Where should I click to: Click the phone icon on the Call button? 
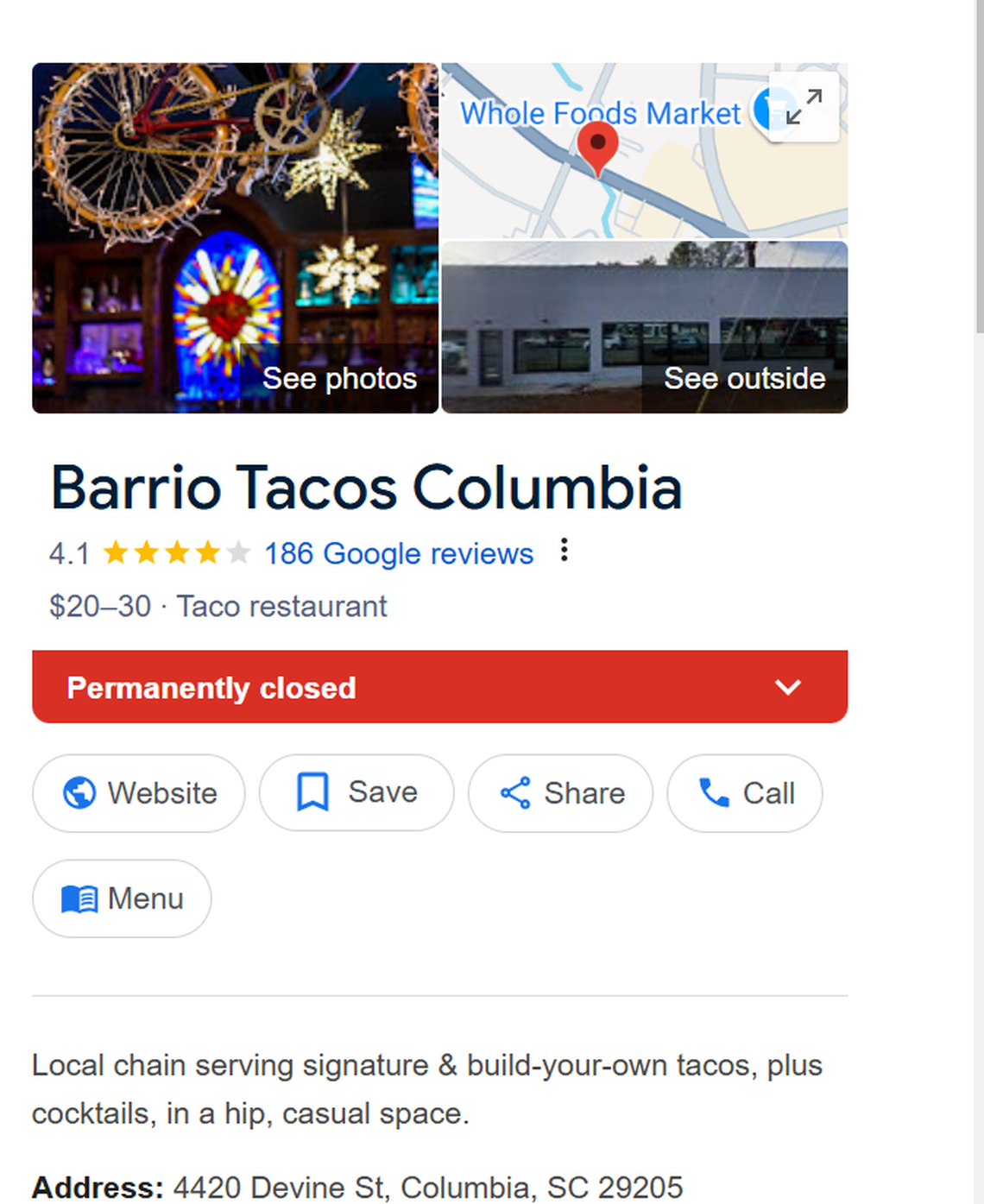(x=710, y=793)
